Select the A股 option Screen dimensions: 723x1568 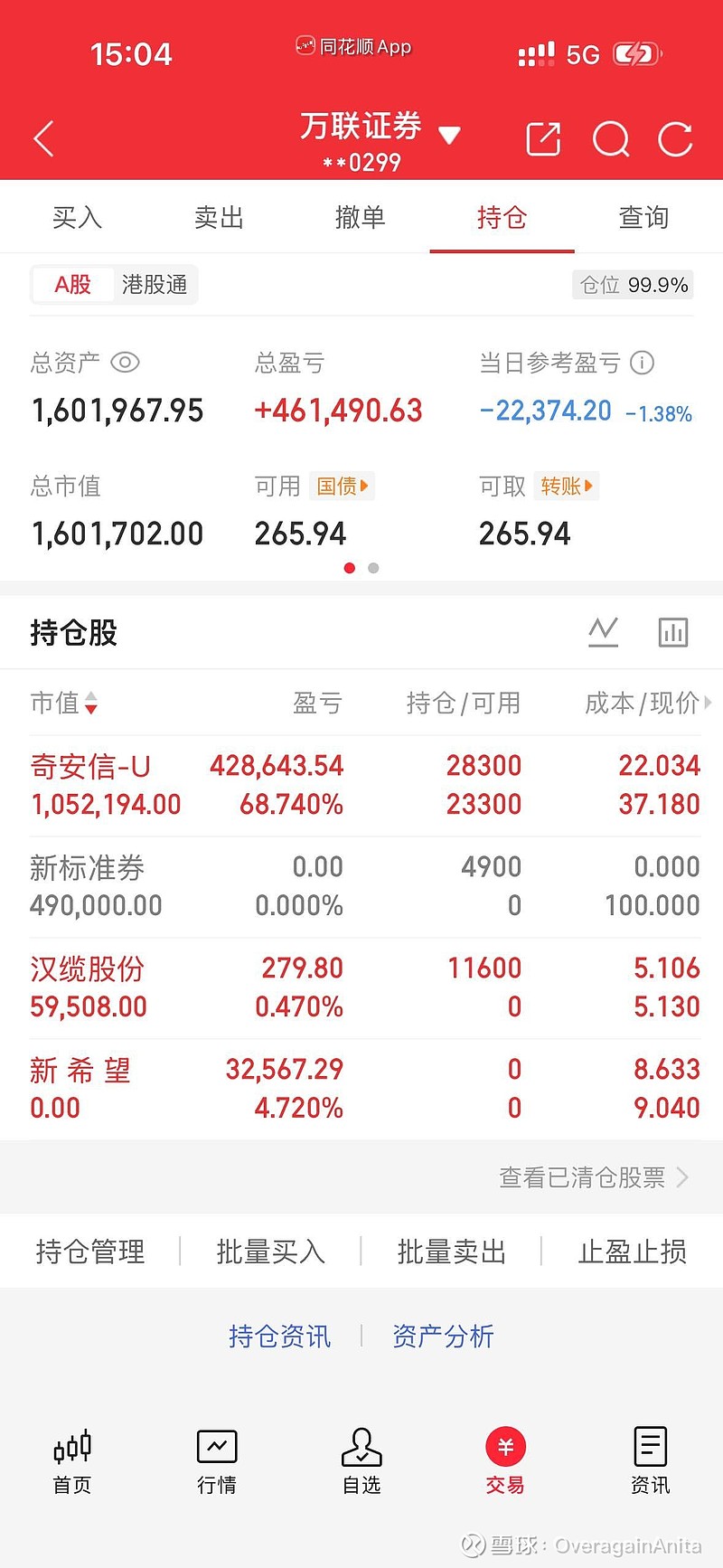(x=71, y=284)
